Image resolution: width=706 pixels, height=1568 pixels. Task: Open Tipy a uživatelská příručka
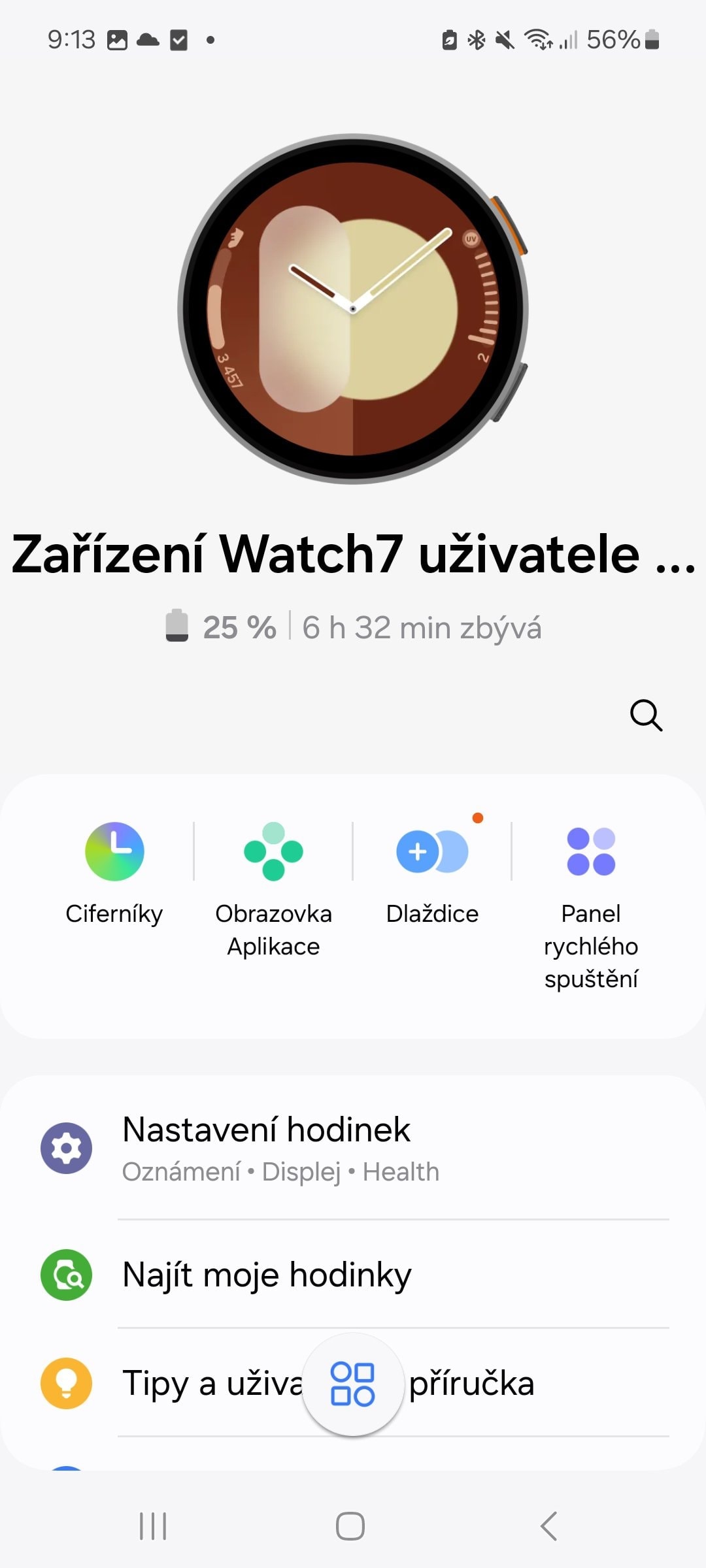(196, 1383)
